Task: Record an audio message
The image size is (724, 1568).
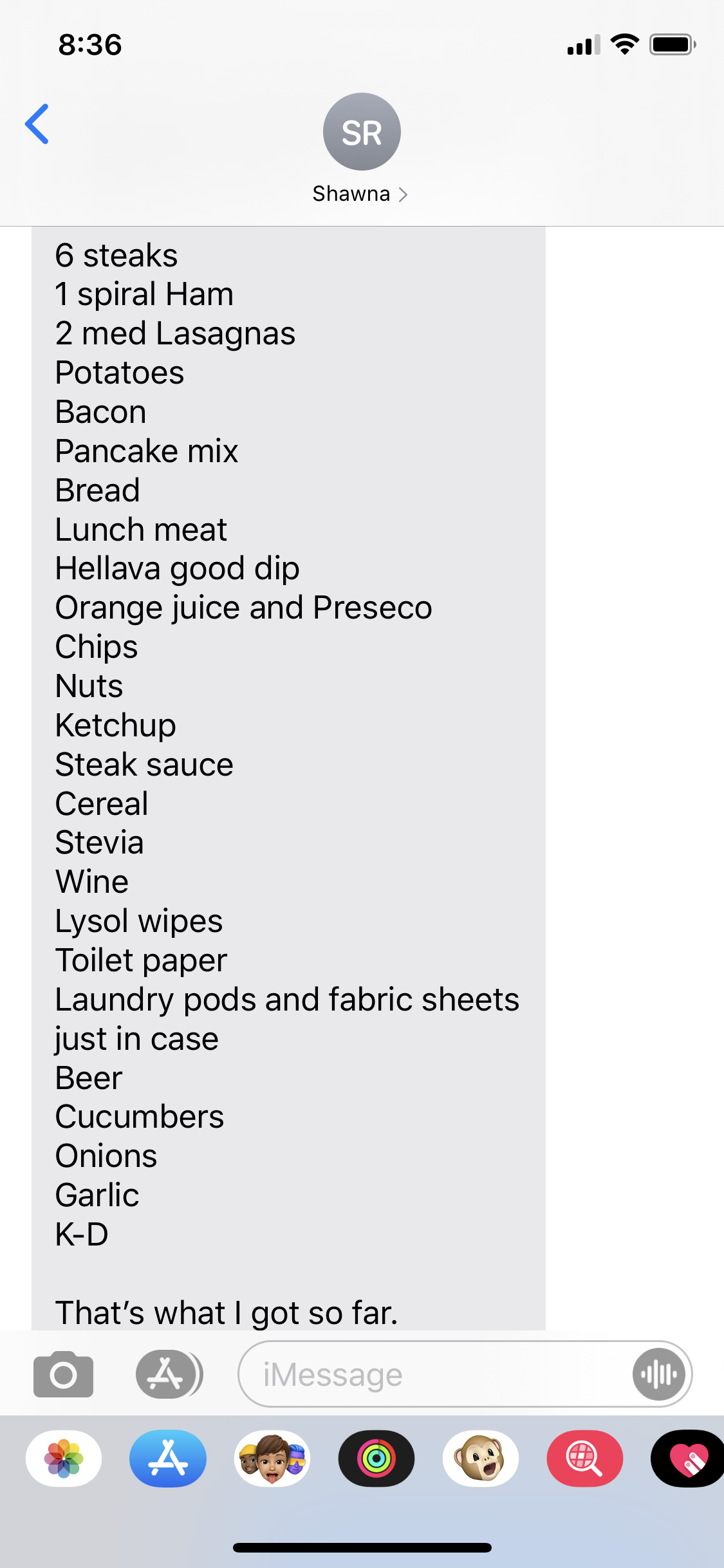Action: pyautogui.click(x=658, y=1374)
